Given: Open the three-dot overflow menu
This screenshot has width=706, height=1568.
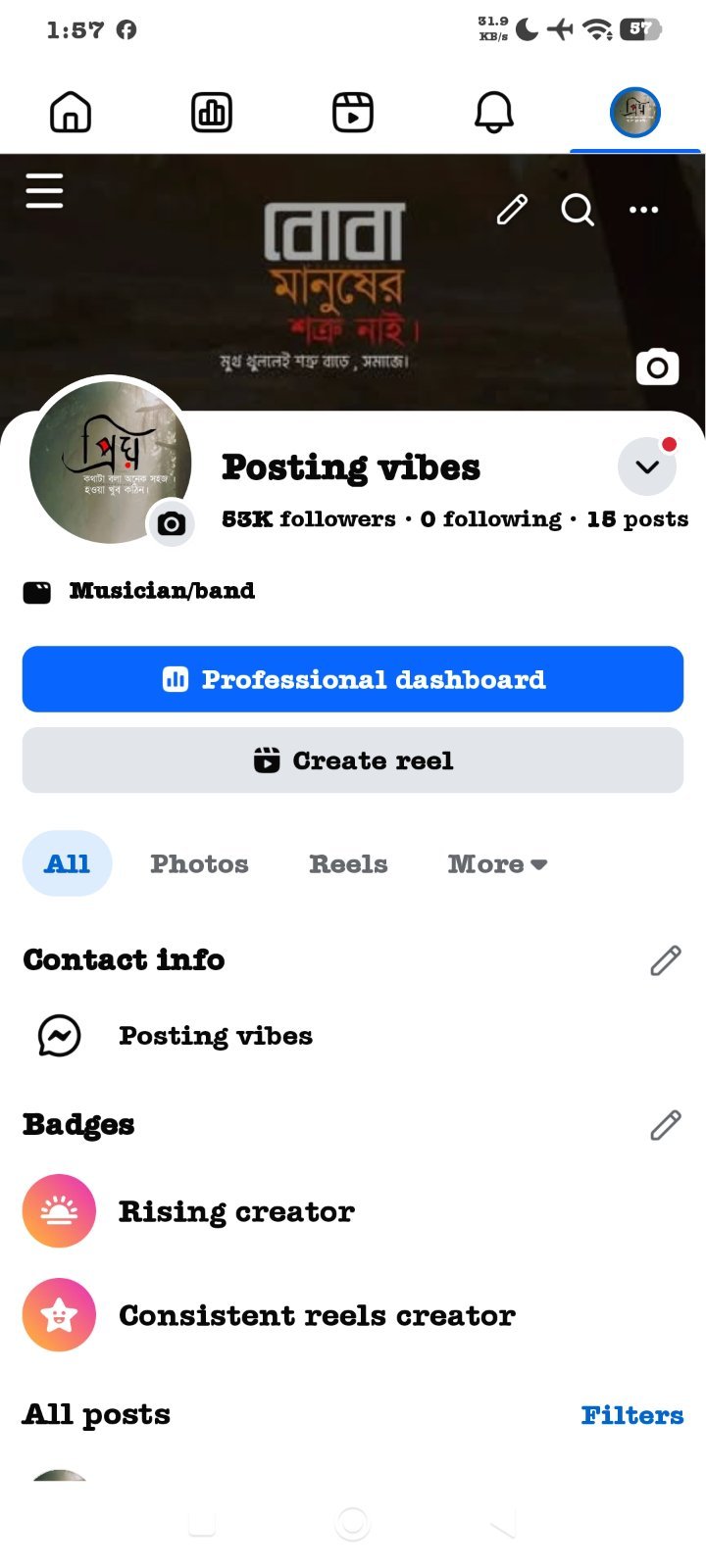Looking at the screenshot, I should (x=643, y=210).
